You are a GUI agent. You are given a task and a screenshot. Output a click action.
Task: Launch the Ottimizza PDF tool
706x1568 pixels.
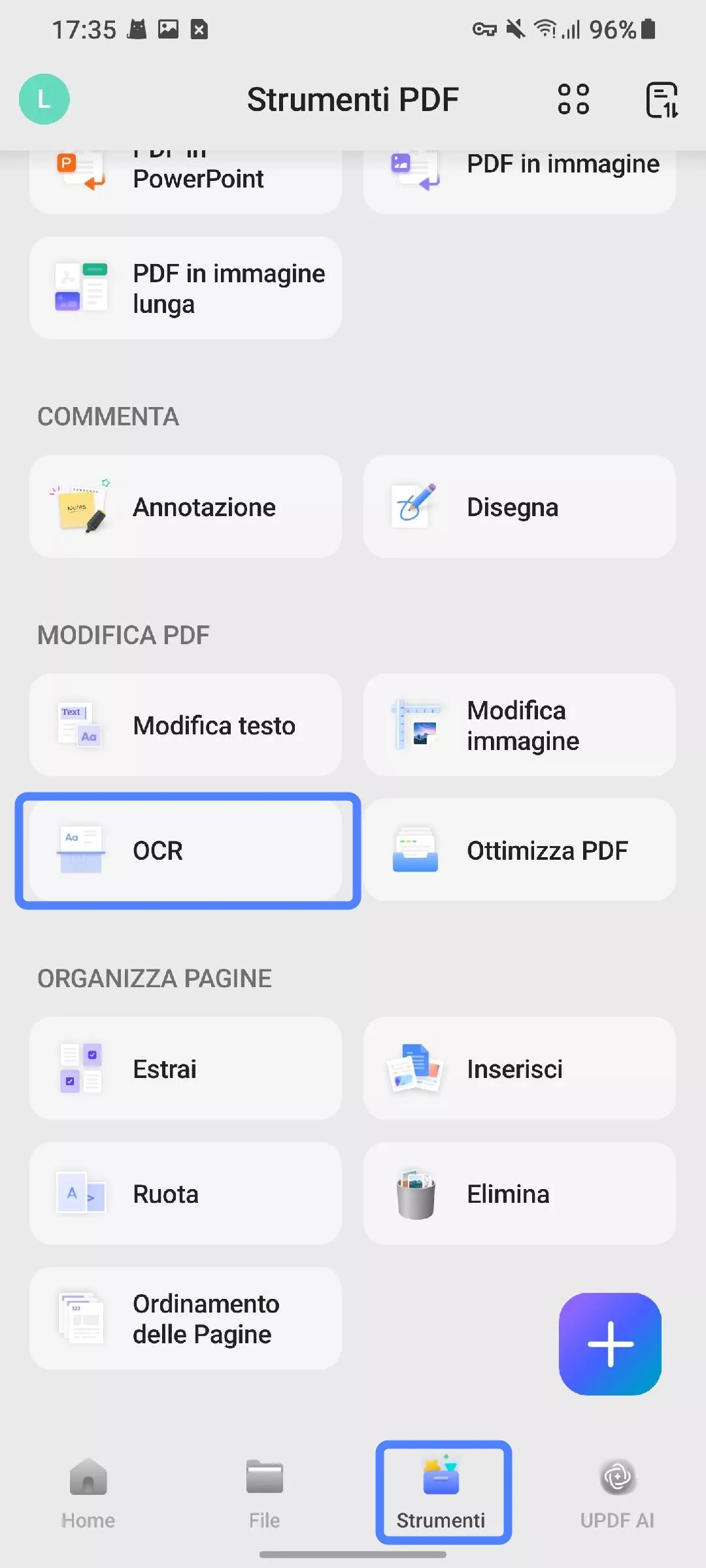click(520, 850)
